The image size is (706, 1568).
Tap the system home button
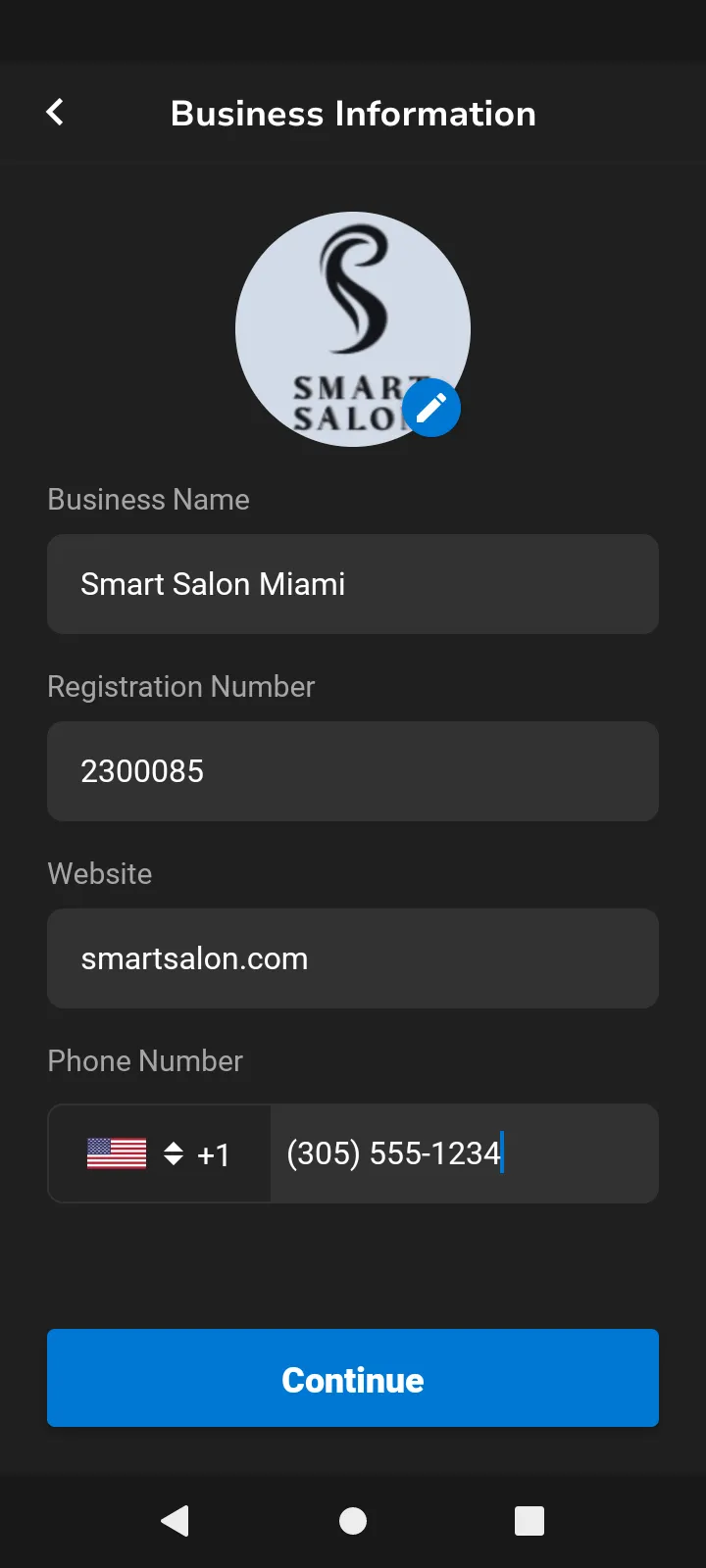353,1521
